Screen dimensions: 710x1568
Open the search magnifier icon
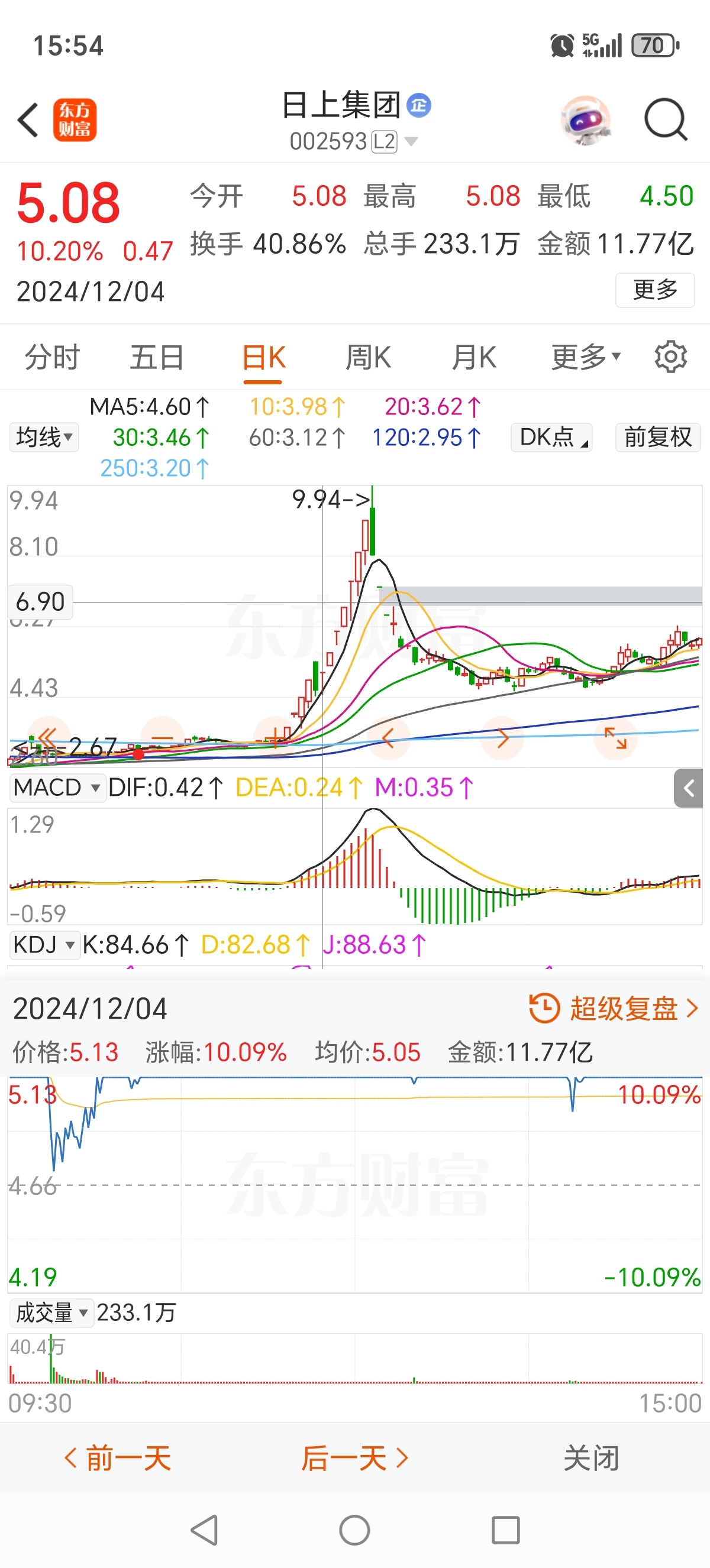666,119
